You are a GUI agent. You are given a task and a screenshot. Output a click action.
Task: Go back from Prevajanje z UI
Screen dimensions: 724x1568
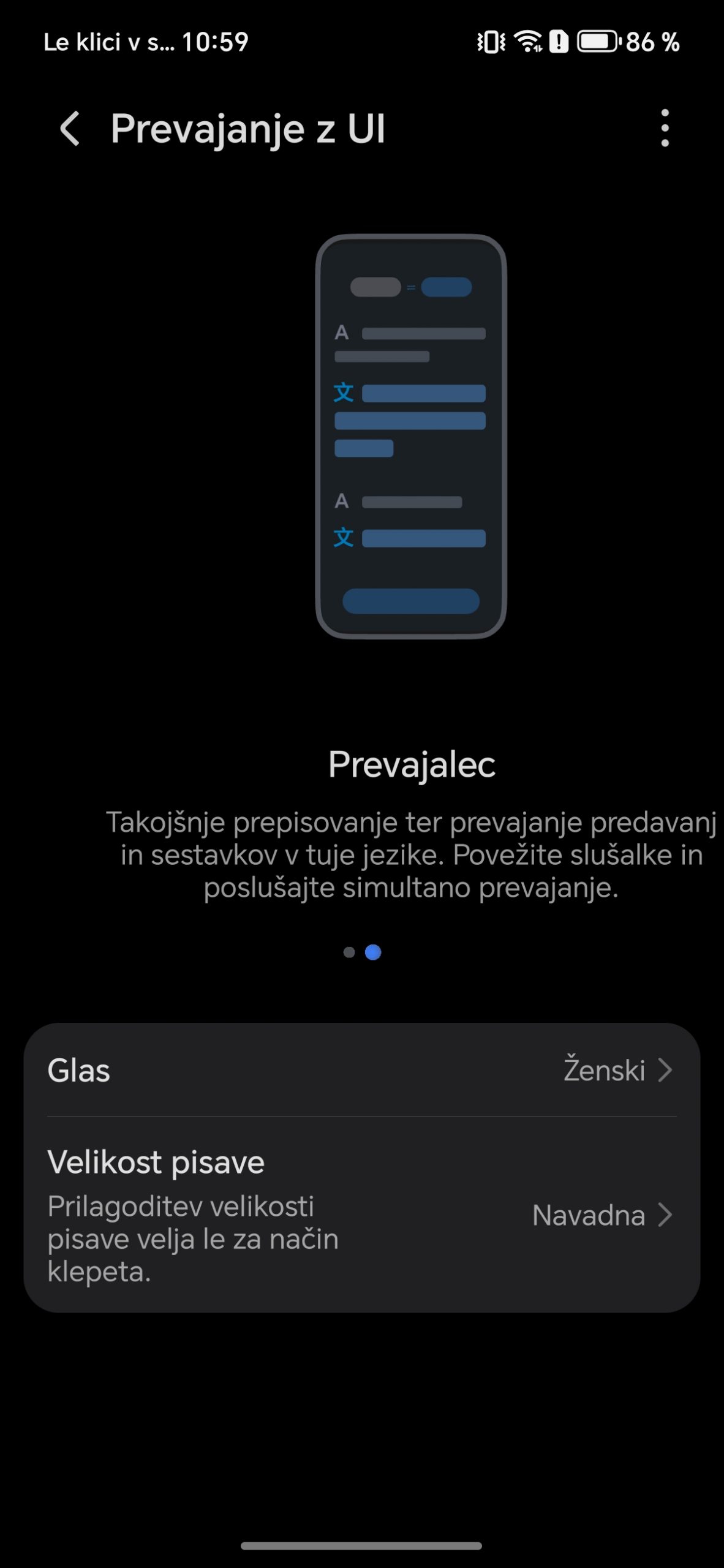70,129
